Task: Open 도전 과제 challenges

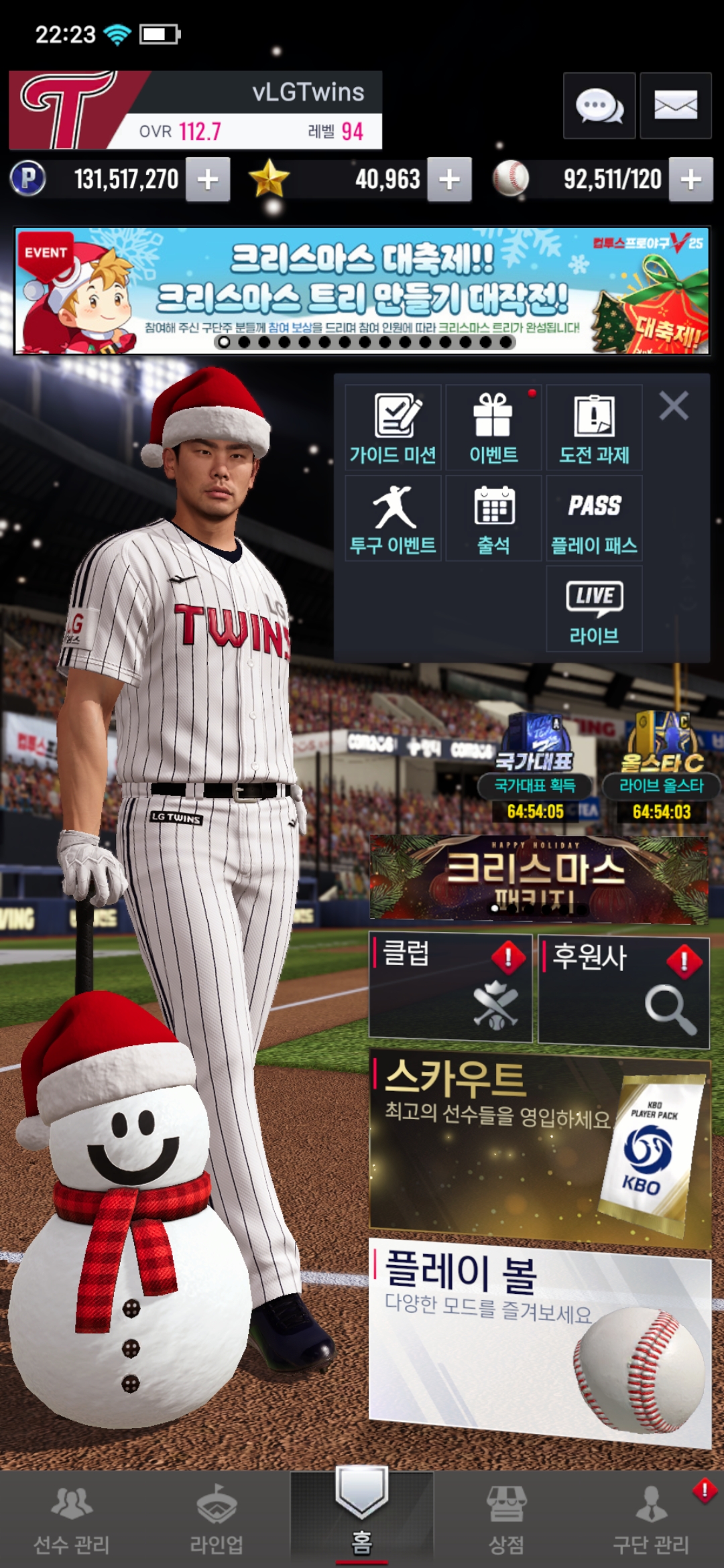Action: pos(594,428)
